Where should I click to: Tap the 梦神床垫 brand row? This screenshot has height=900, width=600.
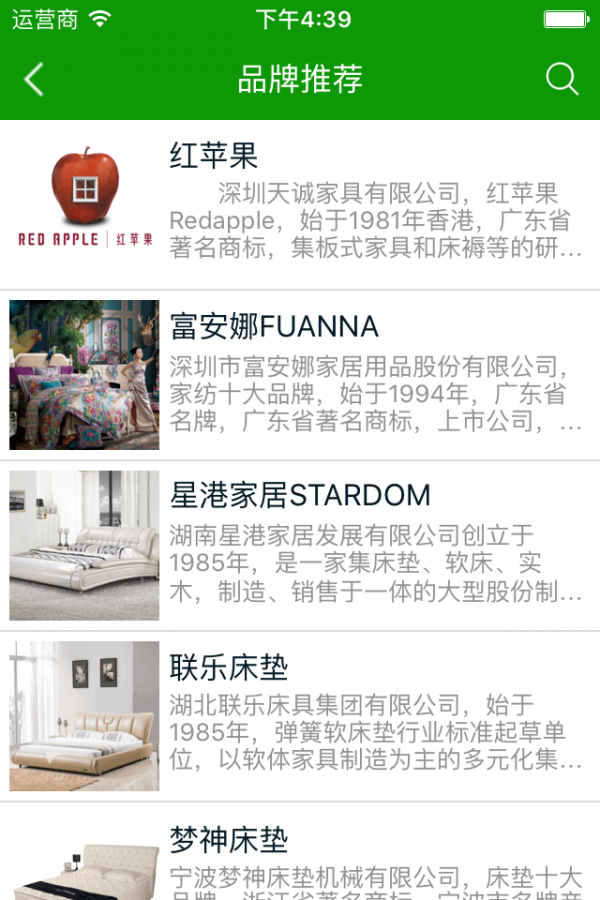click(300, 860)
